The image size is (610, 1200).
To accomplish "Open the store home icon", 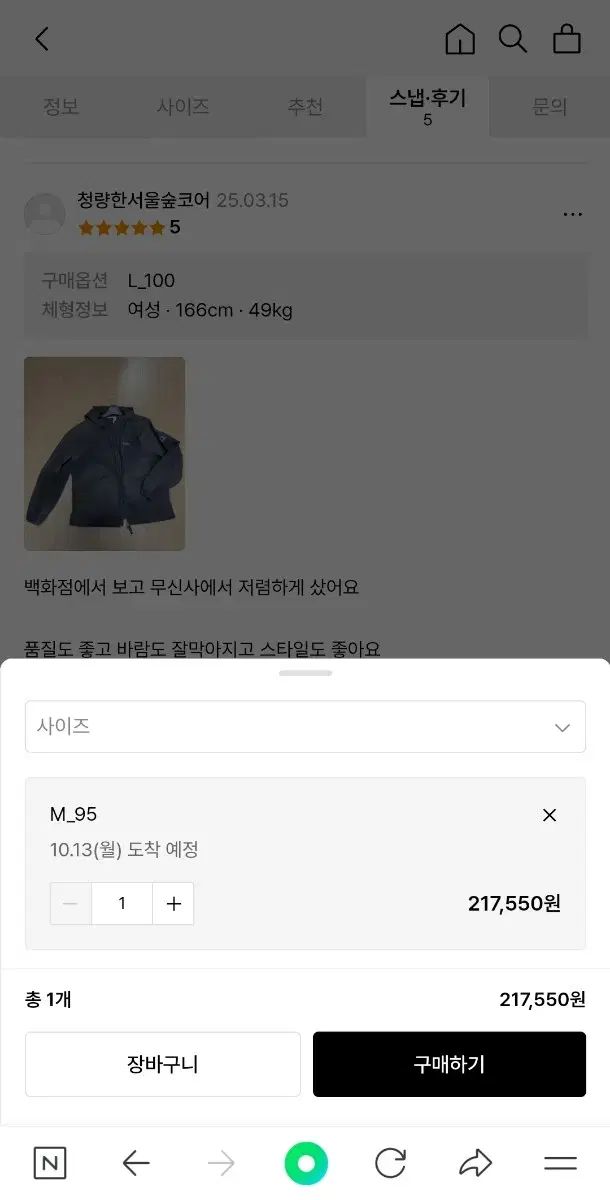I will (460, 39).
